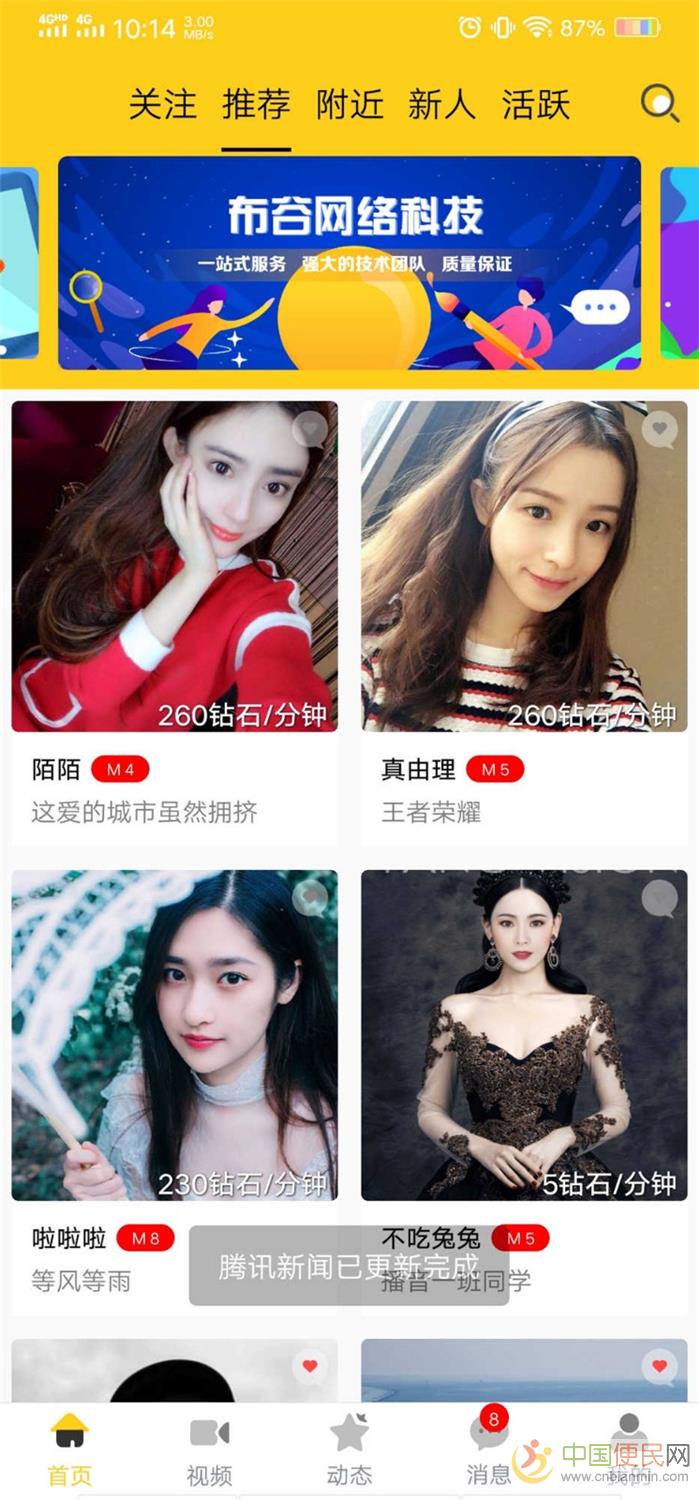Go to the 活跃 tab

[x=535, y=105]
